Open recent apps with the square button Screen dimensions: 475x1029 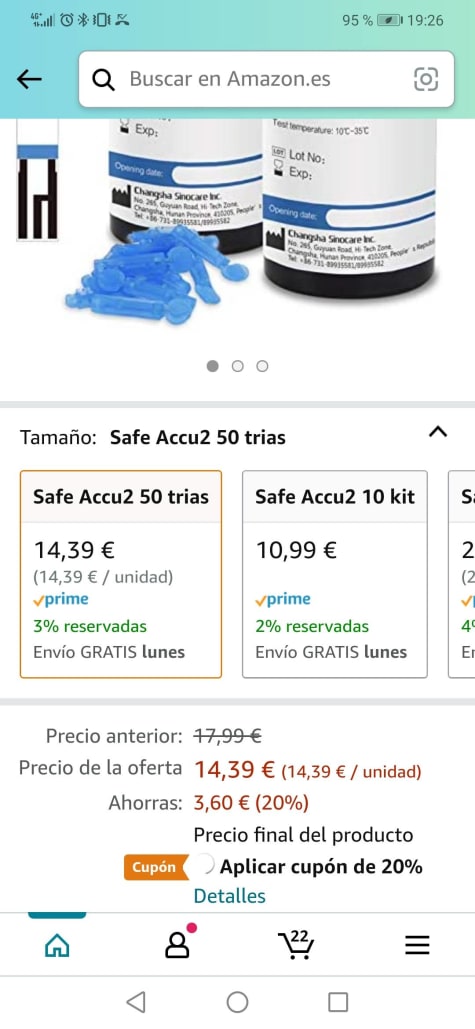(338, 1002)
